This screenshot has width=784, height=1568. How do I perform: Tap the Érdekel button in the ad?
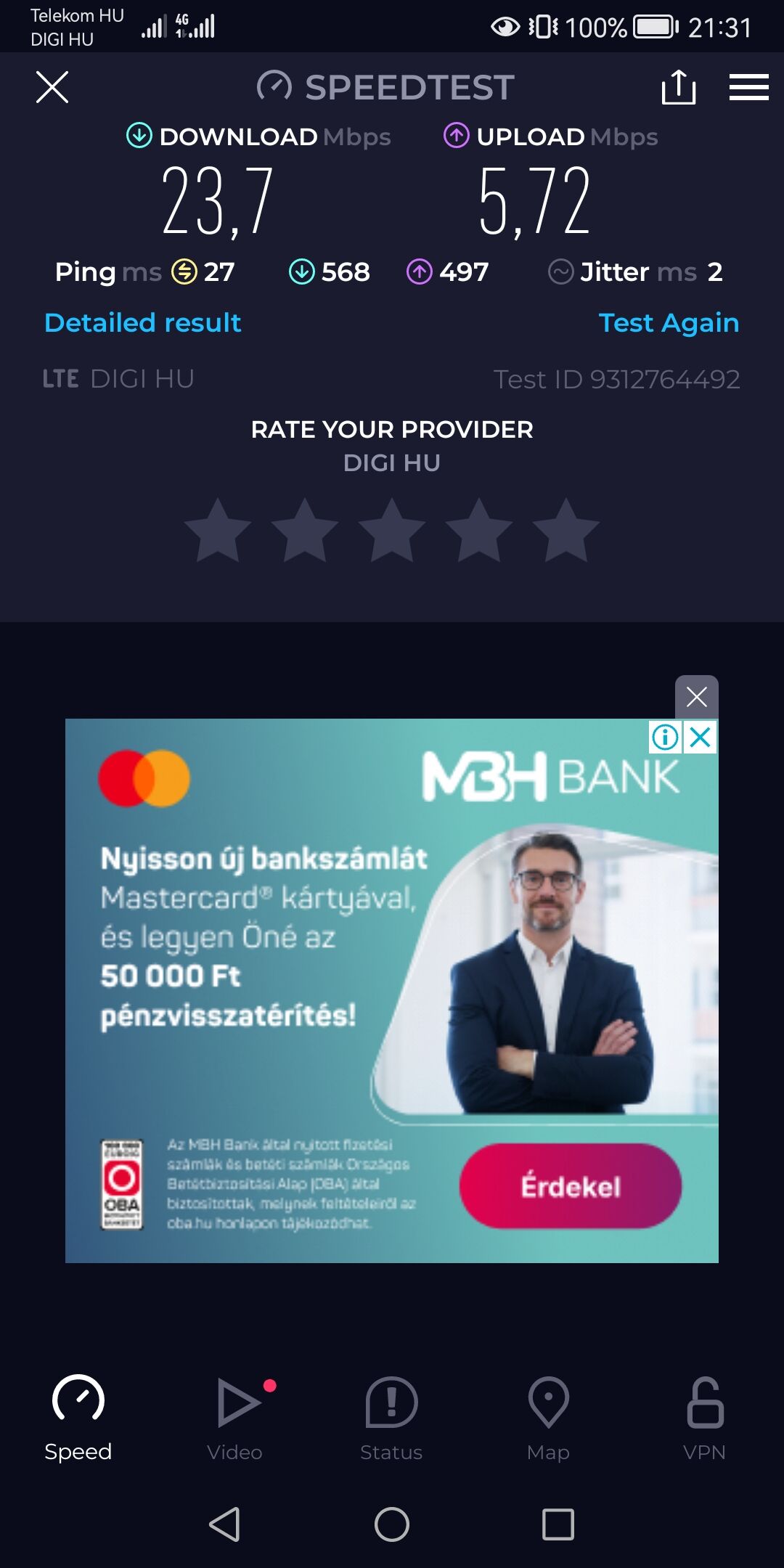pos(571,1186)
